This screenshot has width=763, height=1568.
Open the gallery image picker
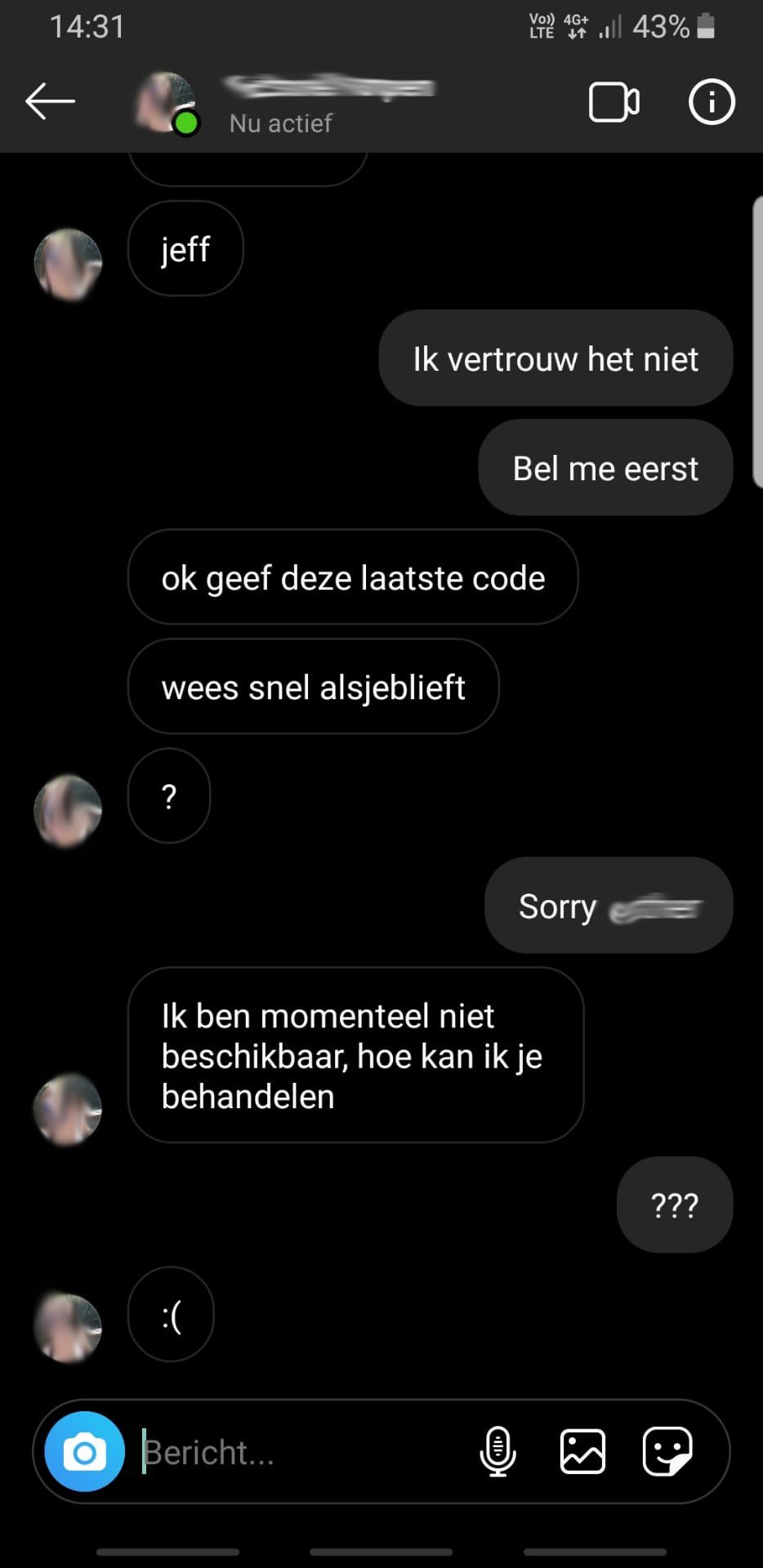(582, 1451)
